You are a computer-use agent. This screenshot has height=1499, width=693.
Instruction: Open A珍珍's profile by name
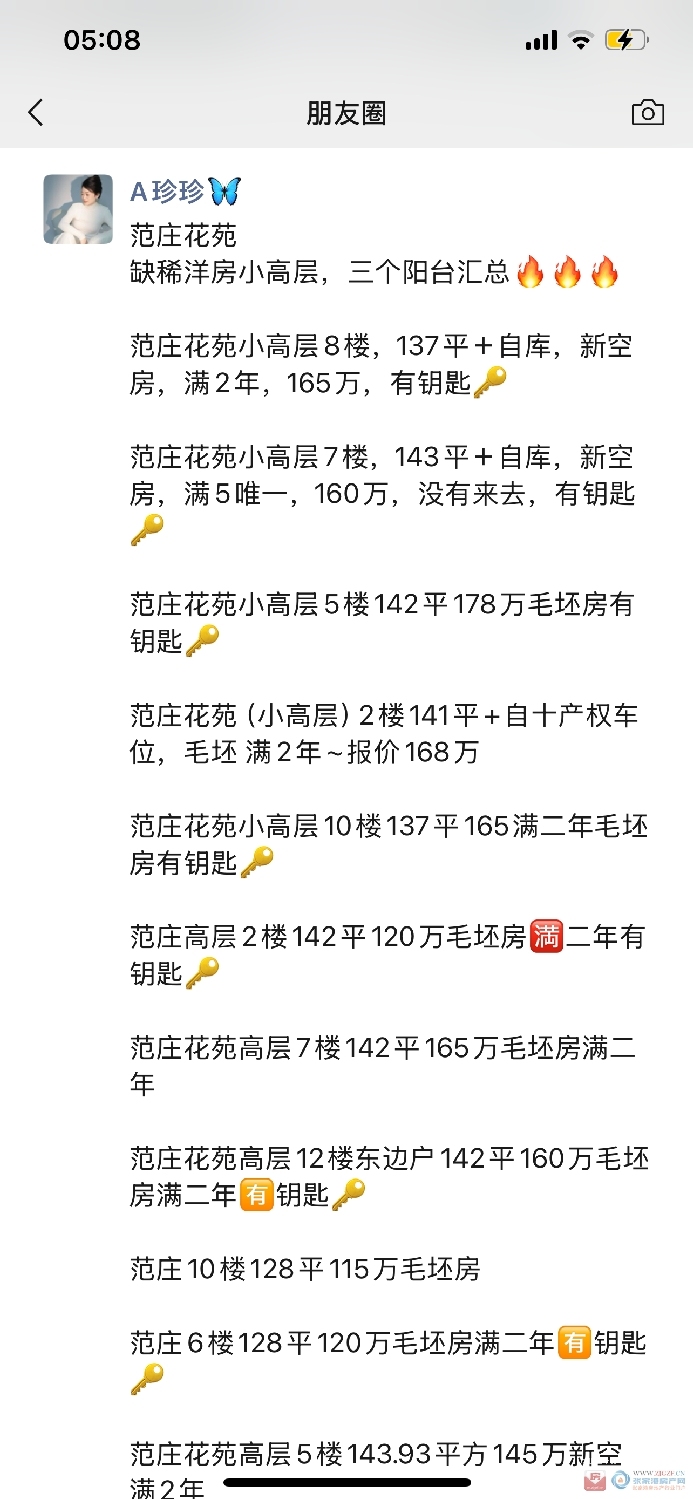coord(168,191)
